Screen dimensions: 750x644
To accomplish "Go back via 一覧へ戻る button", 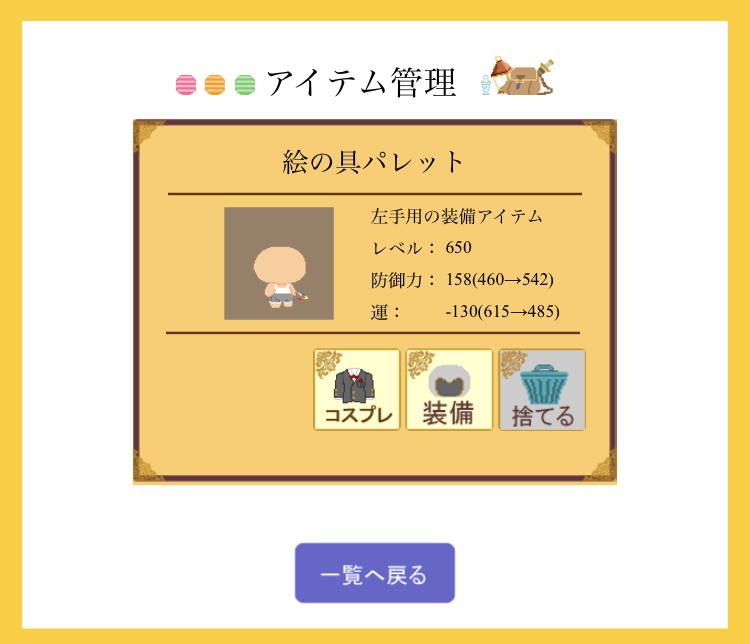I will (374, 574).
